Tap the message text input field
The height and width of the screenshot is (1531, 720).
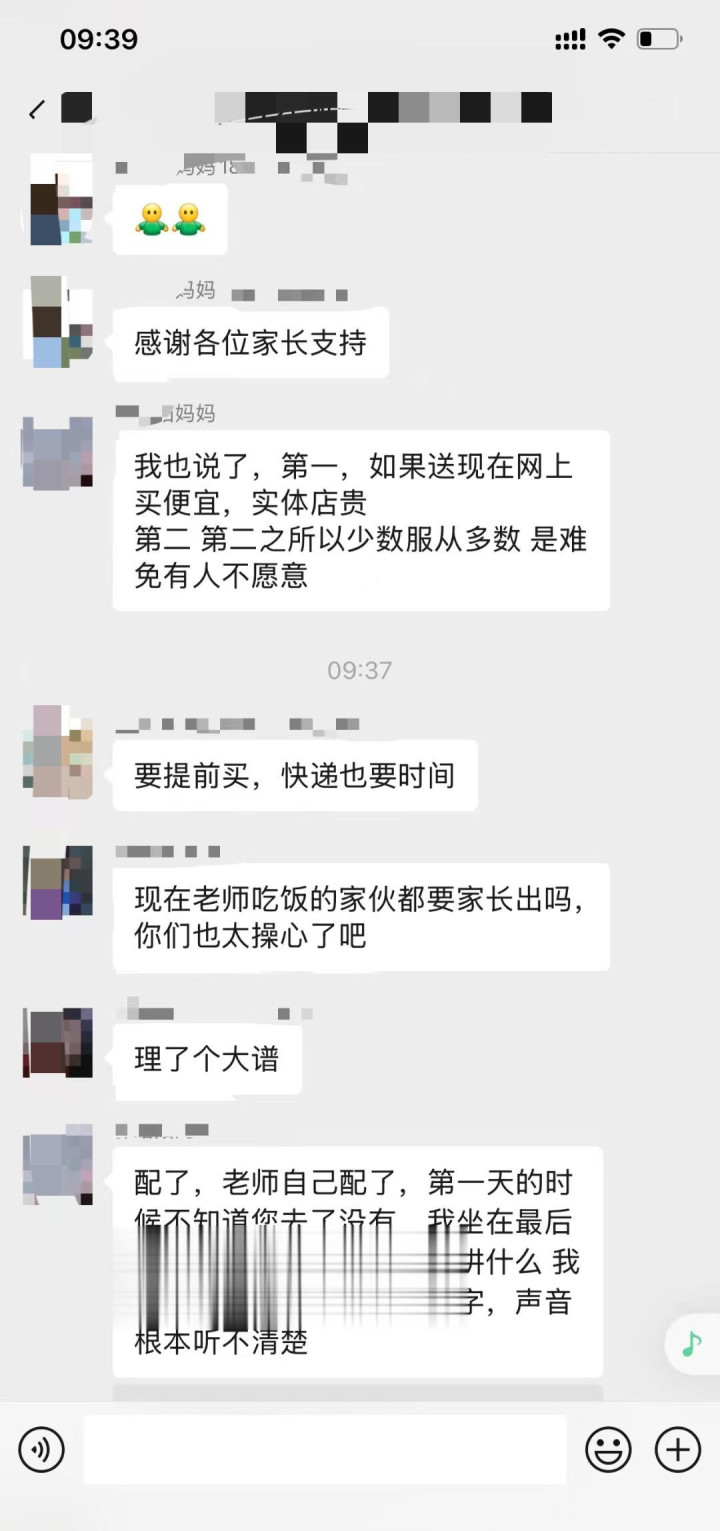(324, 1449)
